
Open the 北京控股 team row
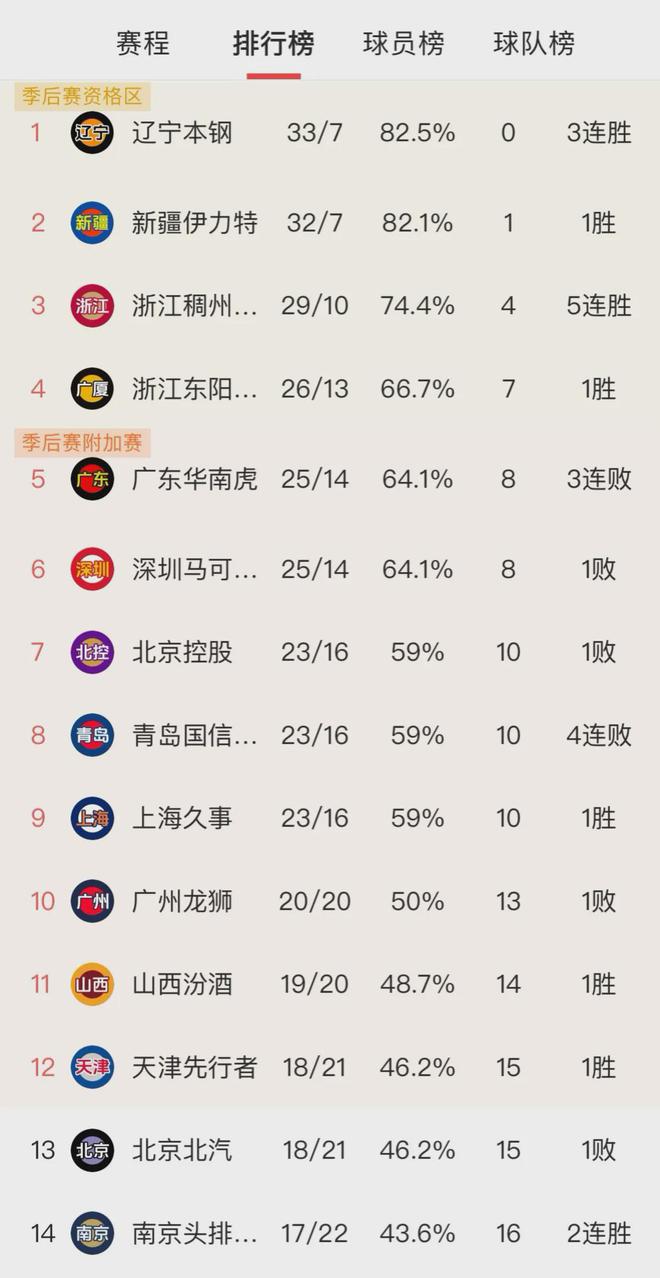pyautogui.click(x=330, y=652)
